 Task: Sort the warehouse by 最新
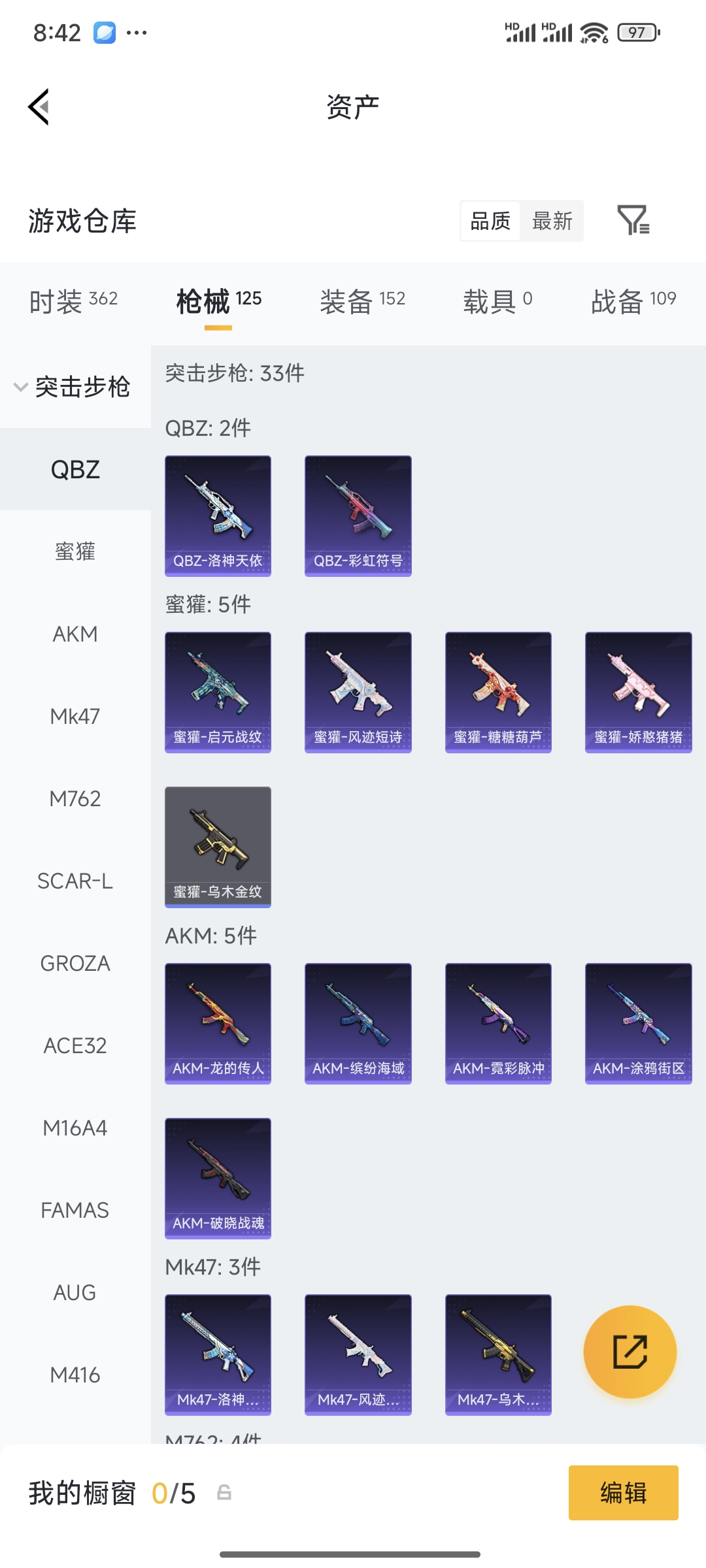click(552, 221)
